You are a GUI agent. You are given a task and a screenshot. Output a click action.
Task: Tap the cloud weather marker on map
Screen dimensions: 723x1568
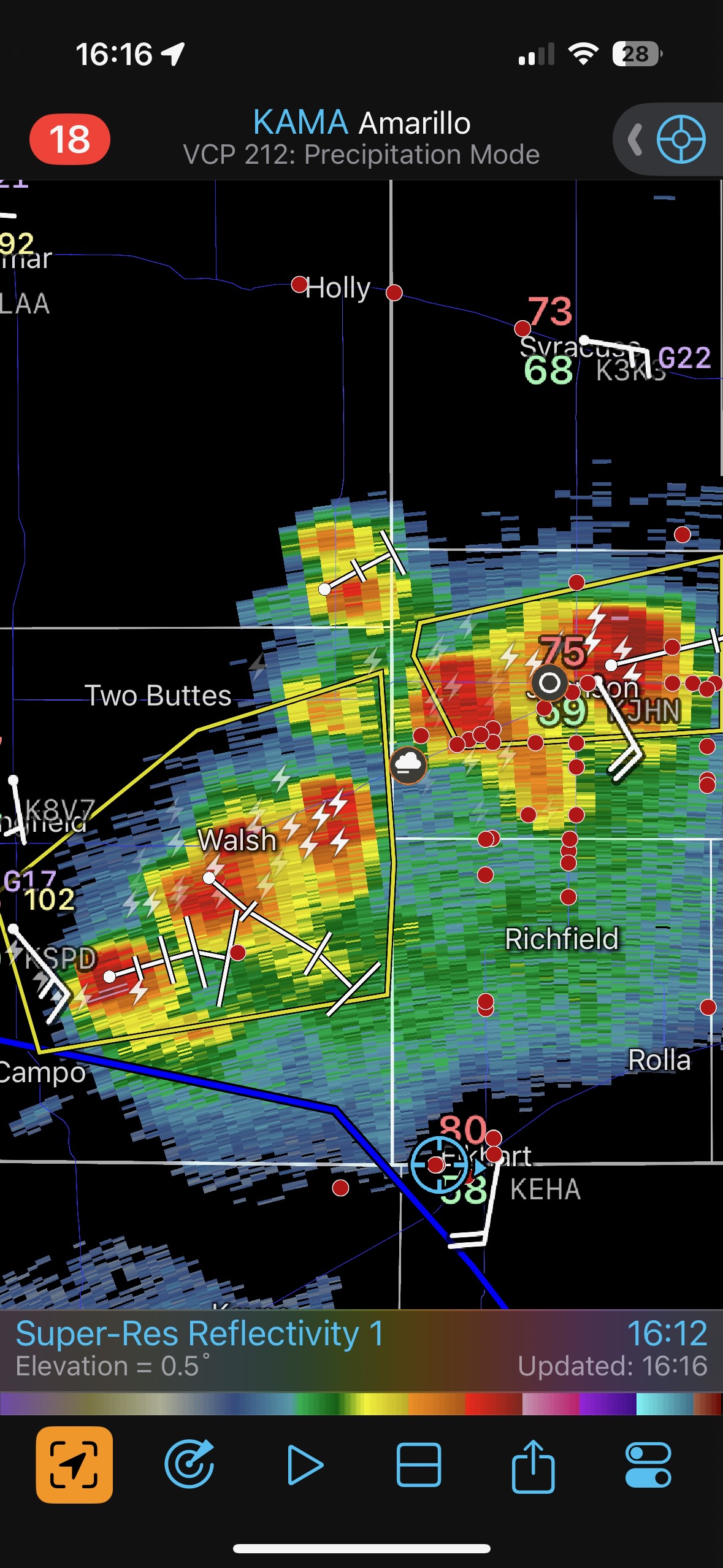408,764
